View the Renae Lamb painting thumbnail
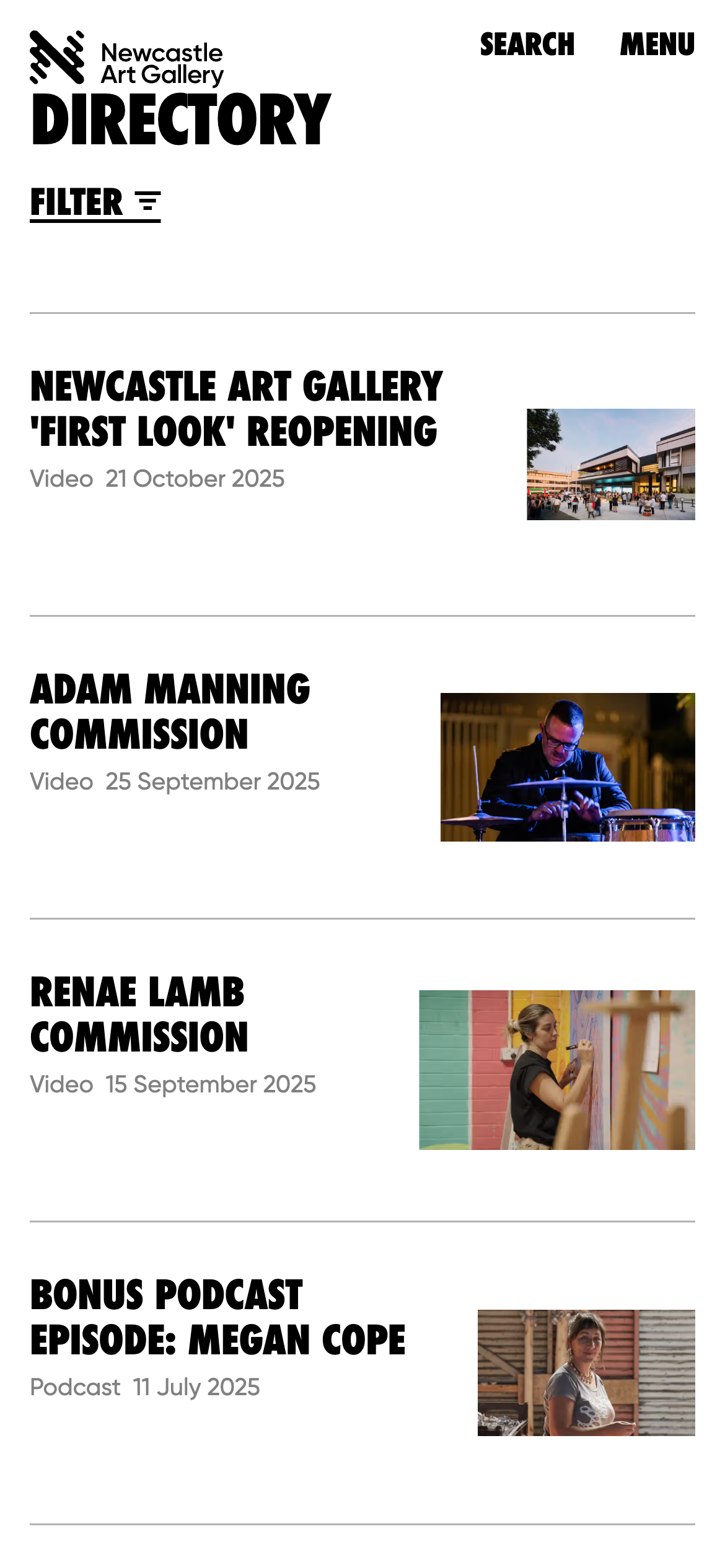 coord(556,1069)
